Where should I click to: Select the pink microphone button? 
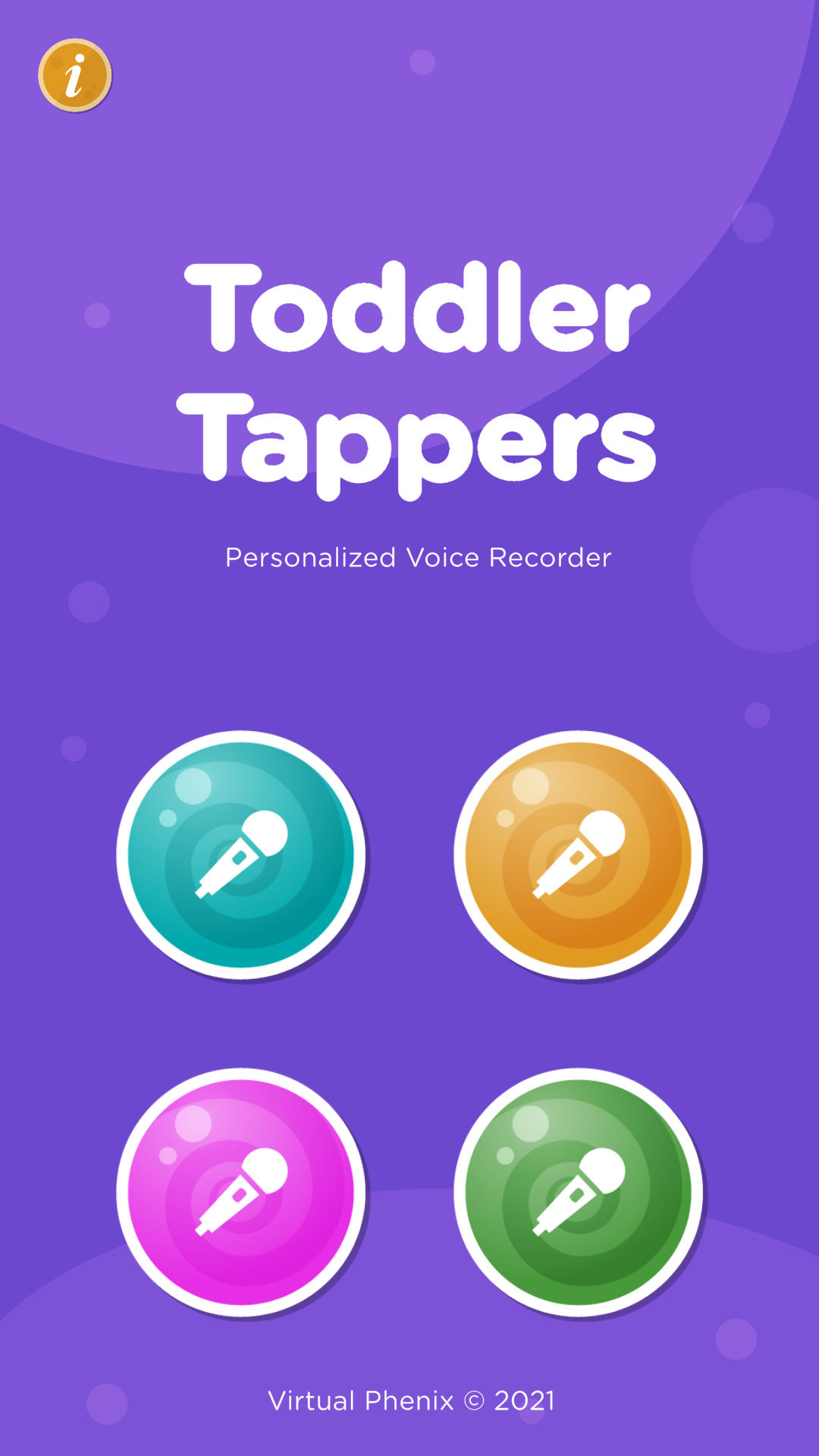(241, 1192)
